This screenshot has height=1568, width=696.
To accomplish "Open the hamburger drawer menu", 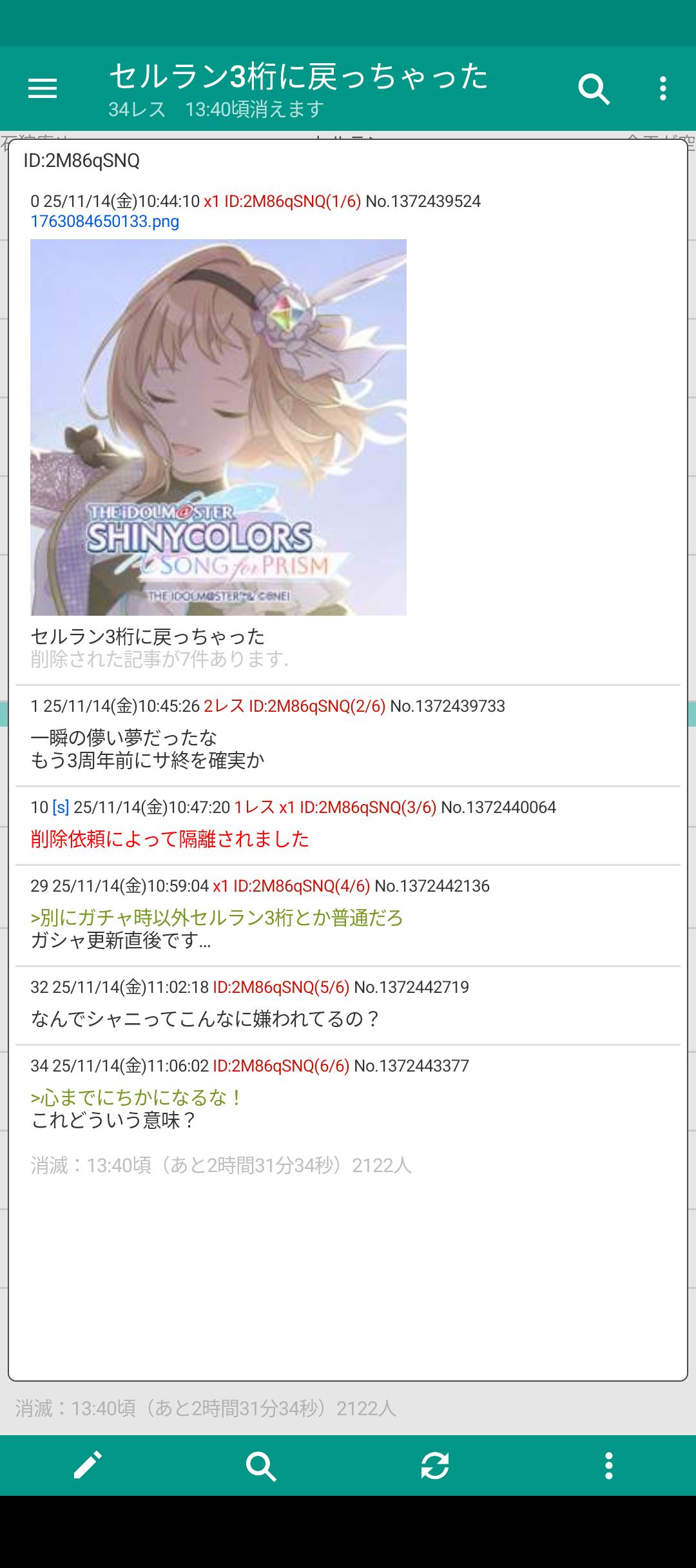I will pos(43,88).
